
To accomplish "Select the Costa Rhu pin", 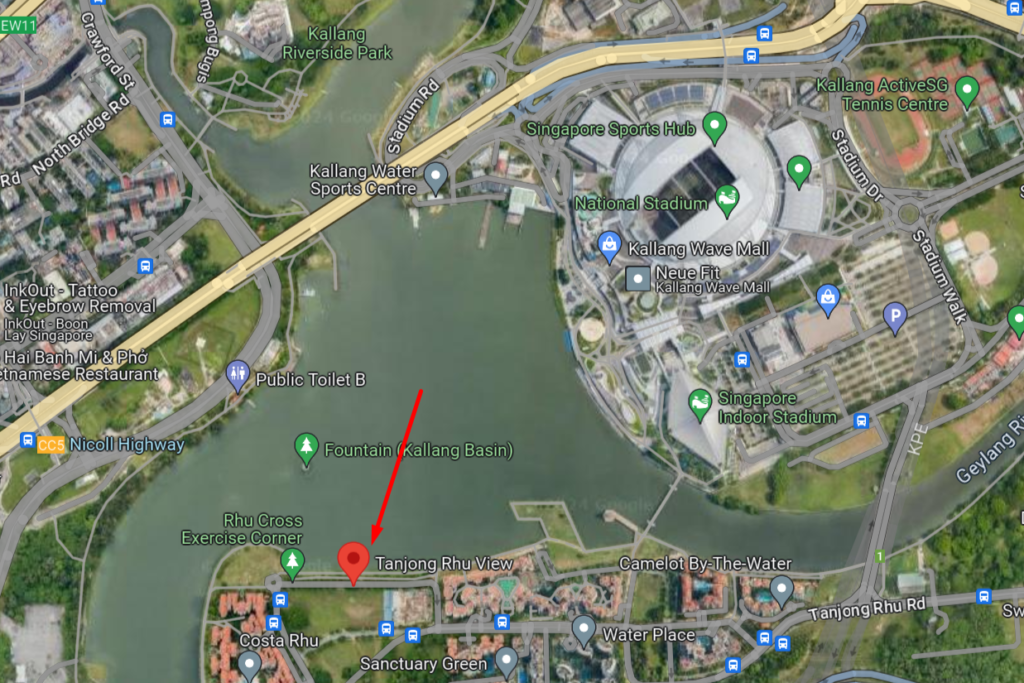I will coord(249,663).
